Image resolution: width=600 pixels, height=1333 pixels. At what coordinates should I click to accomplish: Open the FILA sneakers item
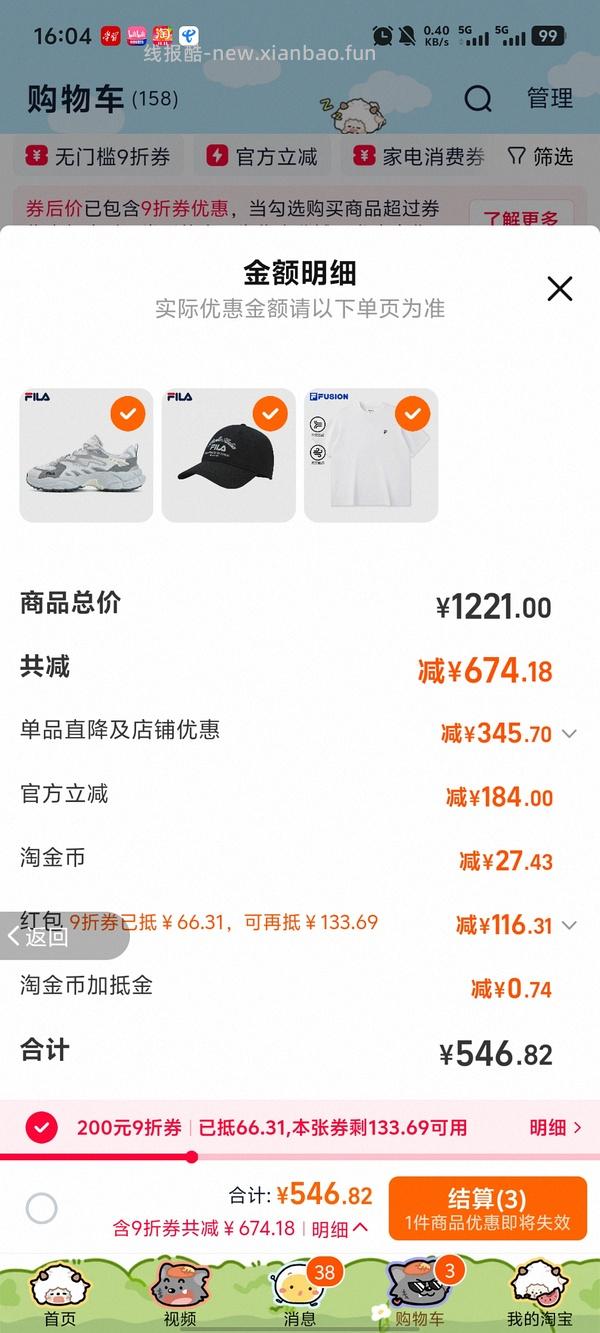pos(86,455)
